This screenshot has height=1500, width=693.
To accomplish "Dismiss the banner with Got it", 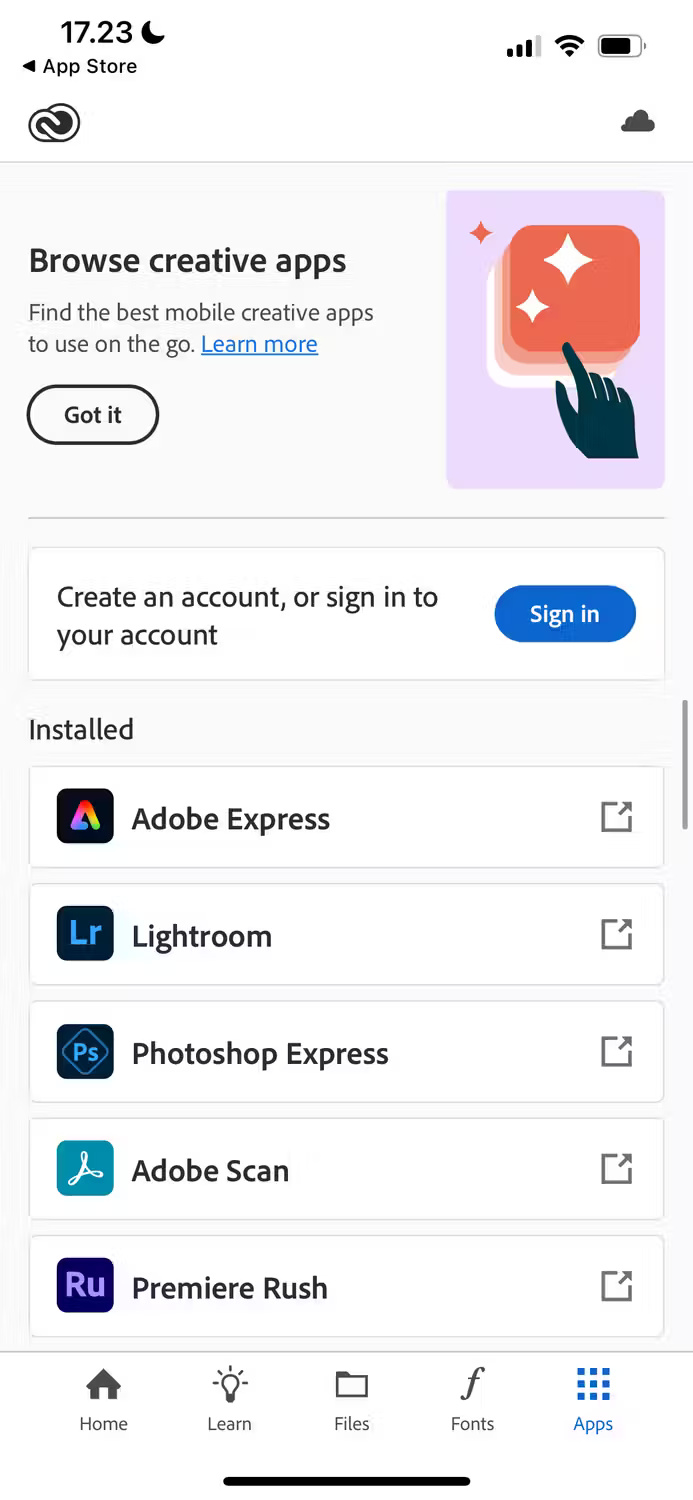I will pos(93,415).
